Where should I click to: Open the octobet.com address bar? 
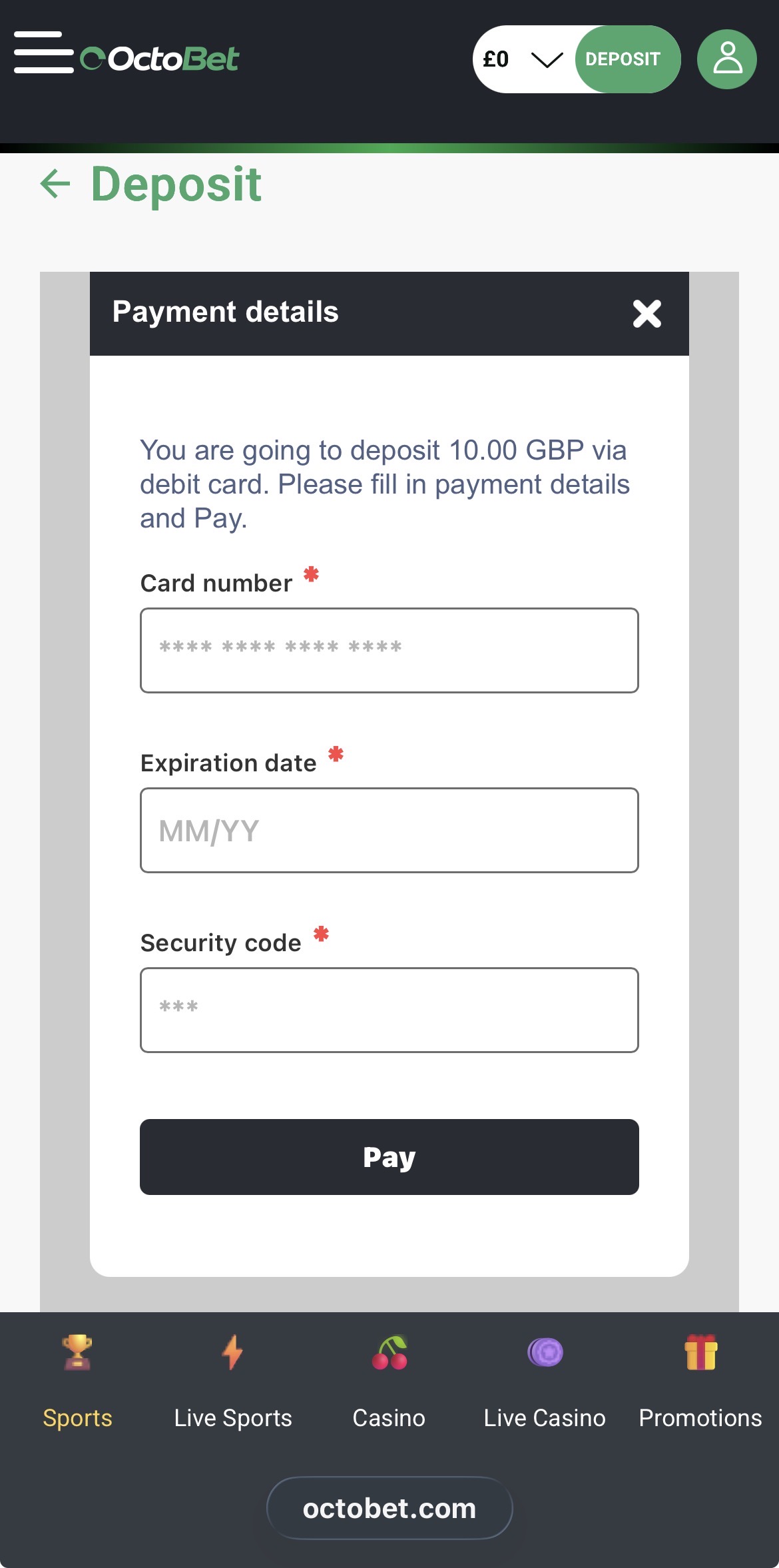click(x=389, y=1508)
